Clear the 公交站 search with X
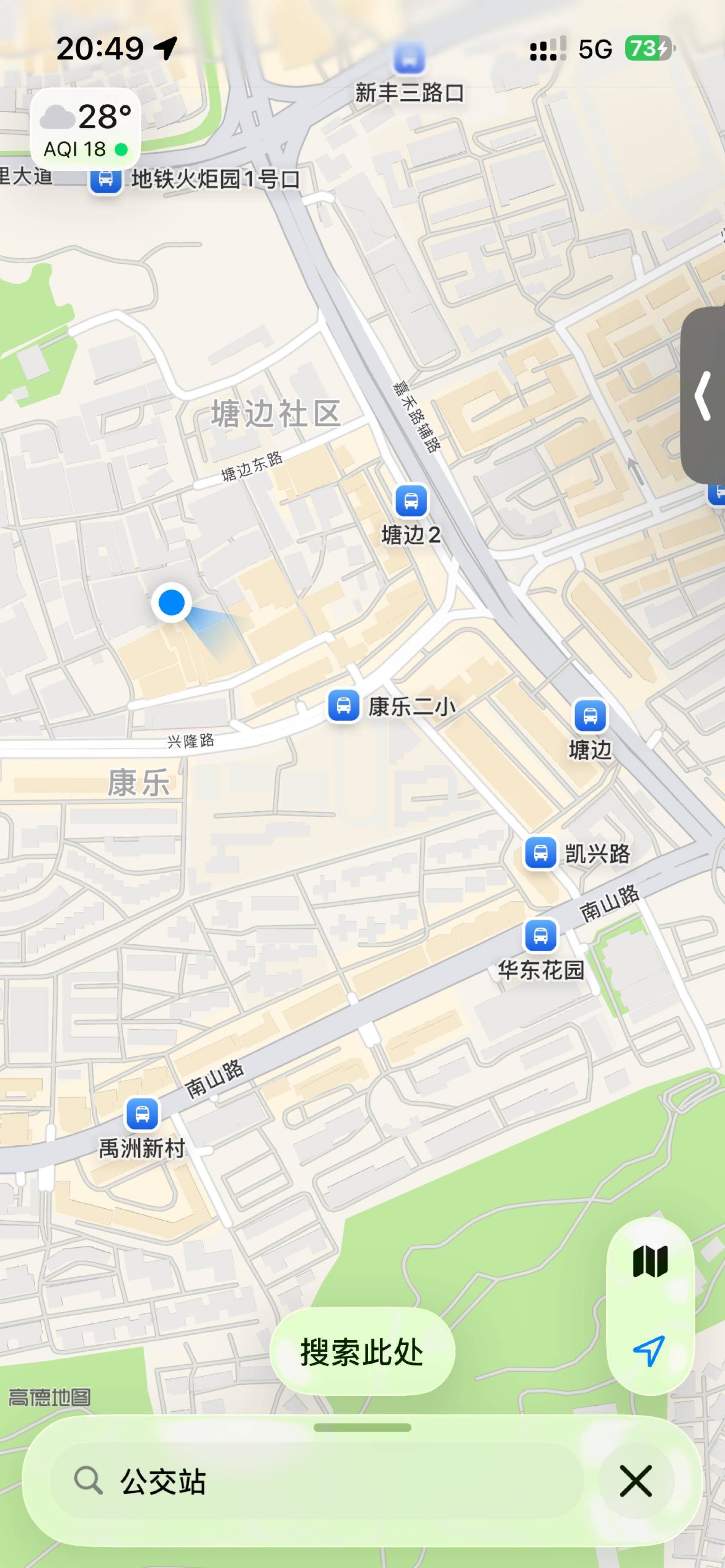The height and width of the screenshot is (1568, 725). click(635, 1480)
